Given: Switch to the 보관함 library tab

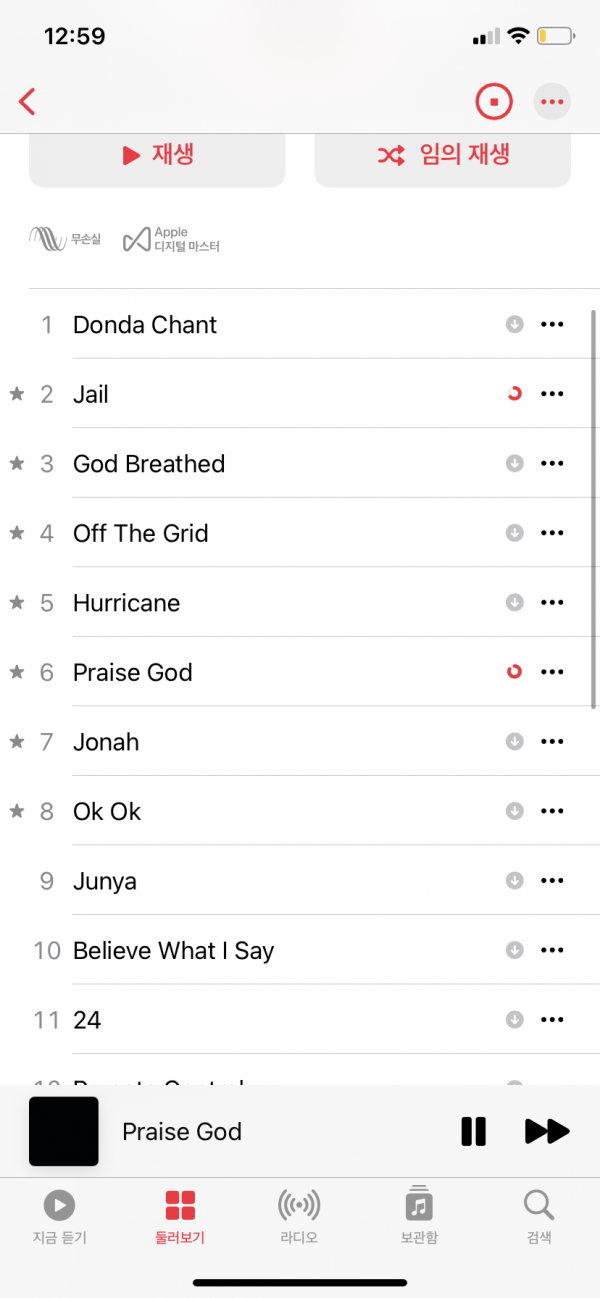Looking at the screenshot, I should (419, 1216).
